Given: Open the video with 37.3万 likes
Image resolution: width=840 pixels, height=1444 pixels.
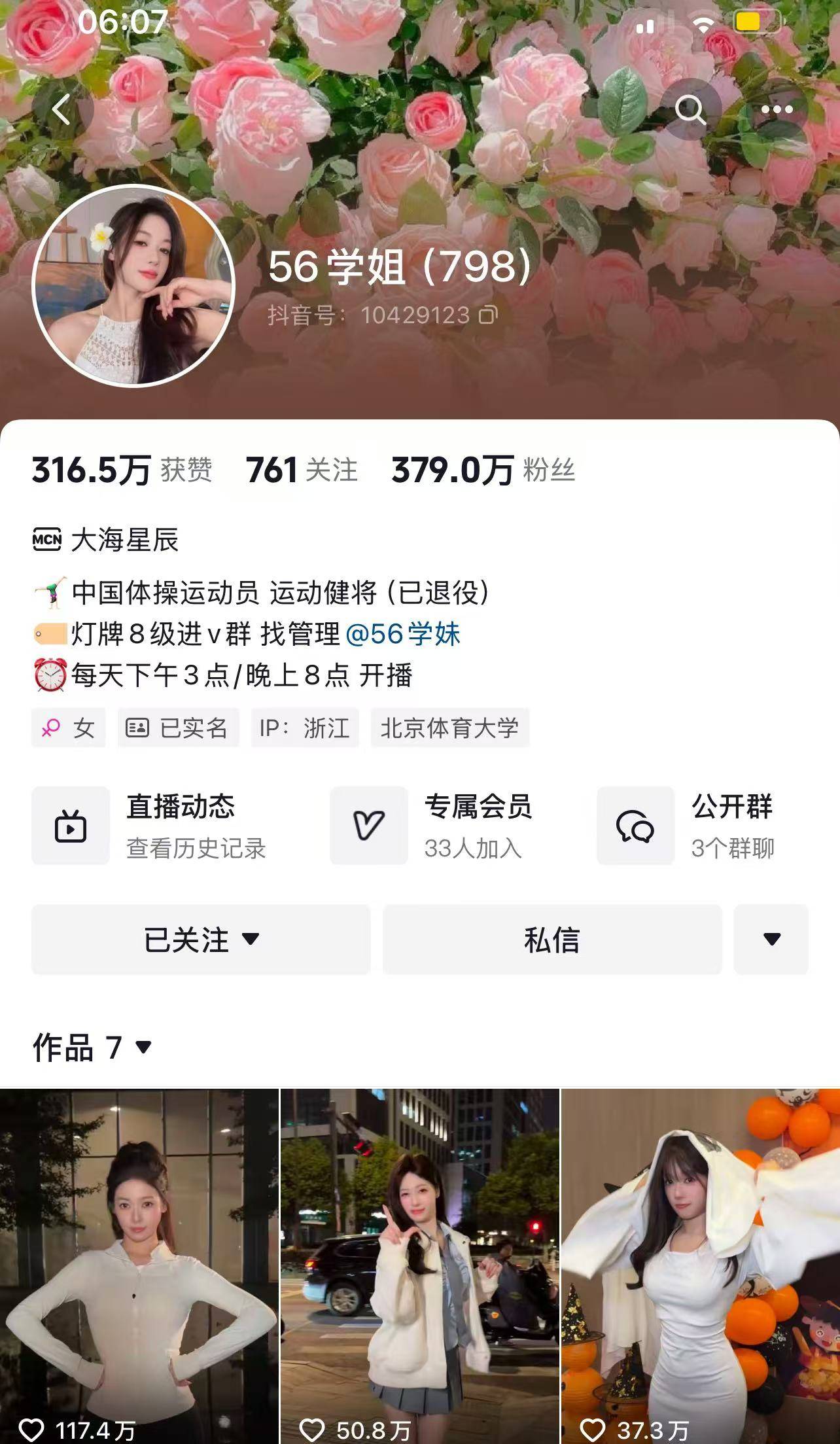Looking at the screenshot, I should (700, 1263).
